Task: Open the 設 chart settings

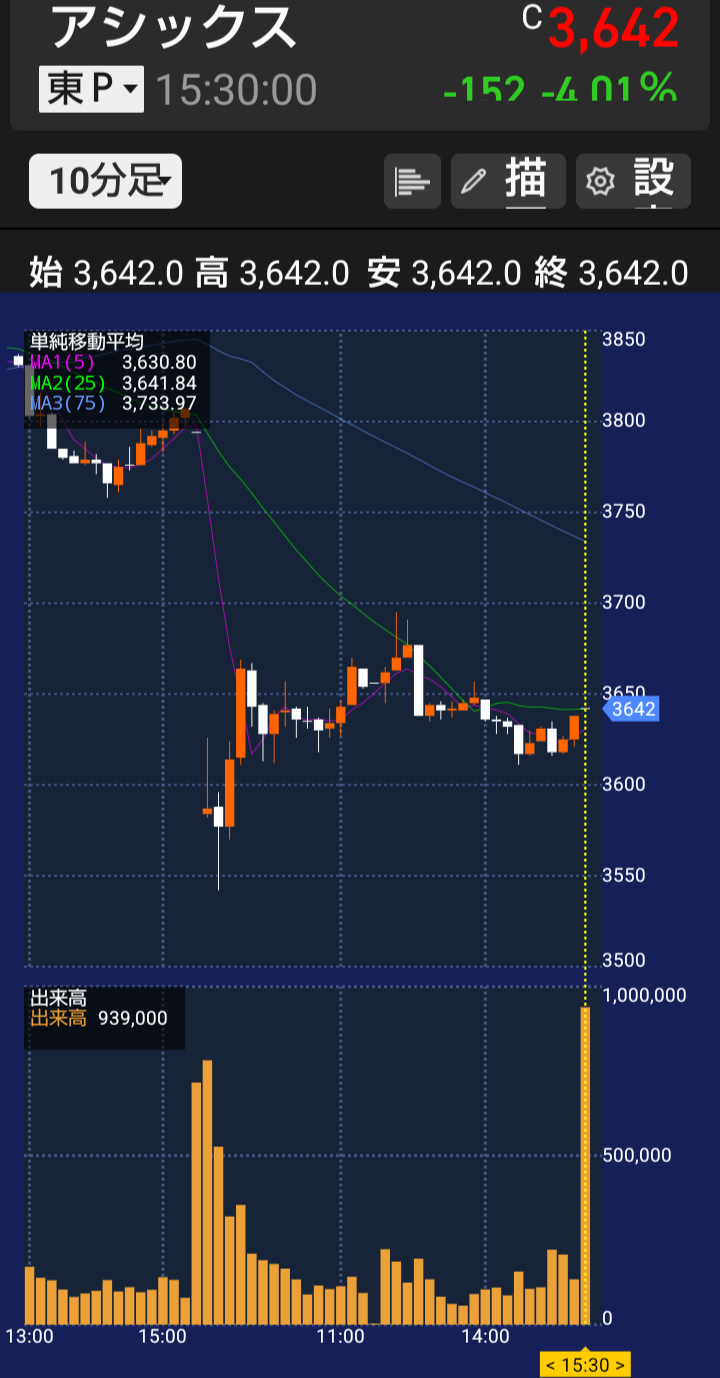Action: [633, 182]
